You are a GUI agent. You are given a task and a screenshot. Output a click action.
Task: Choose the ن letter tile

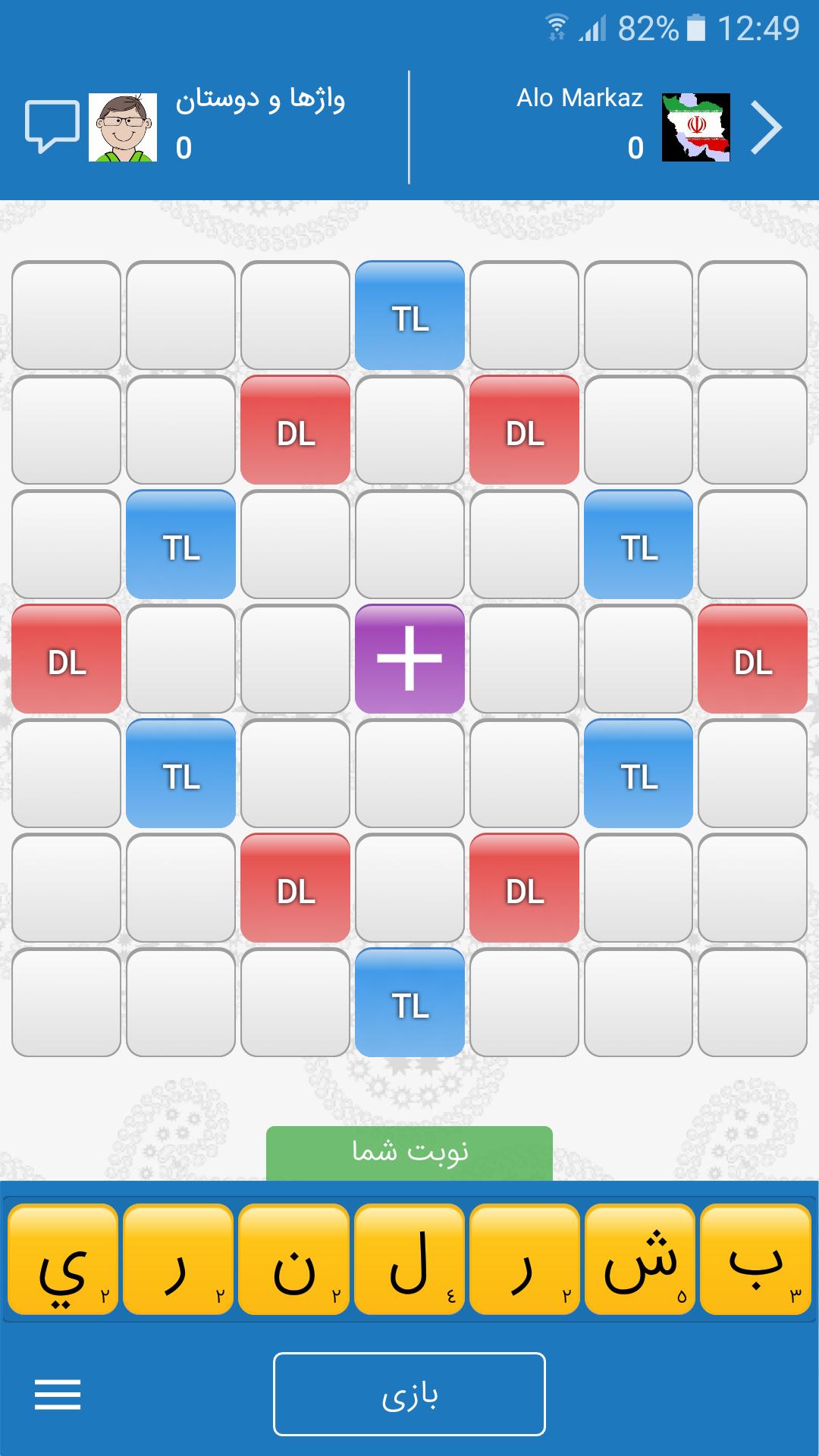point(293,1260)
